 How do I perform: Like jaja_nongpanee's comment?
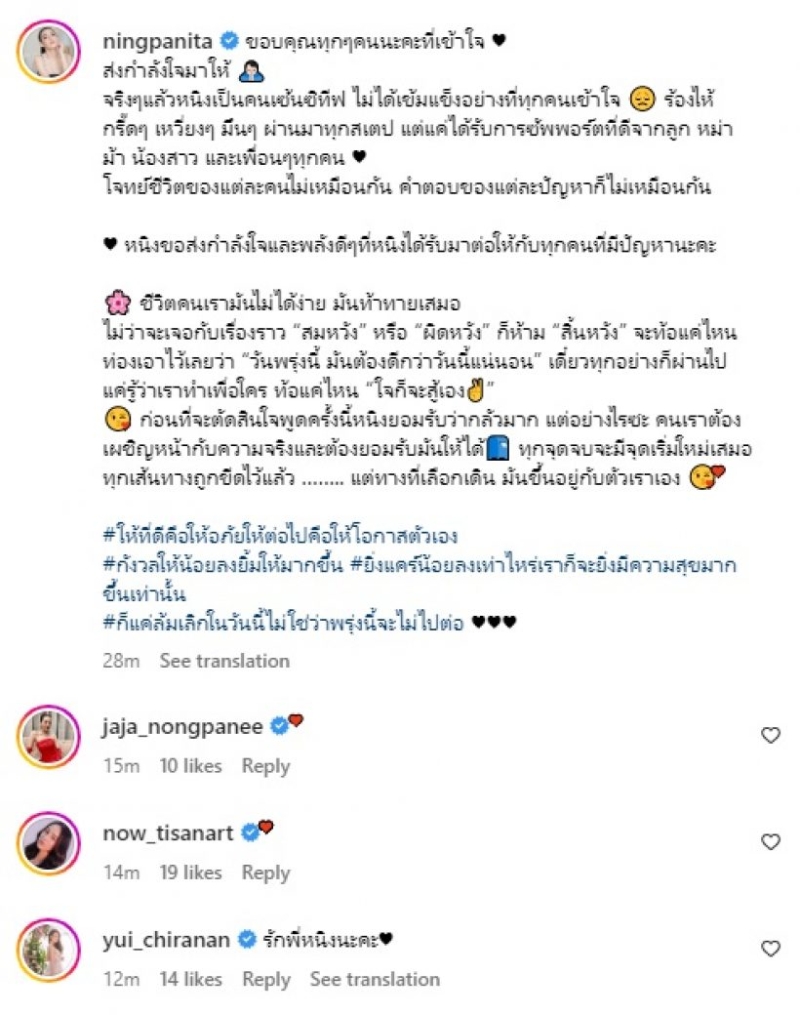click(770, 736)
